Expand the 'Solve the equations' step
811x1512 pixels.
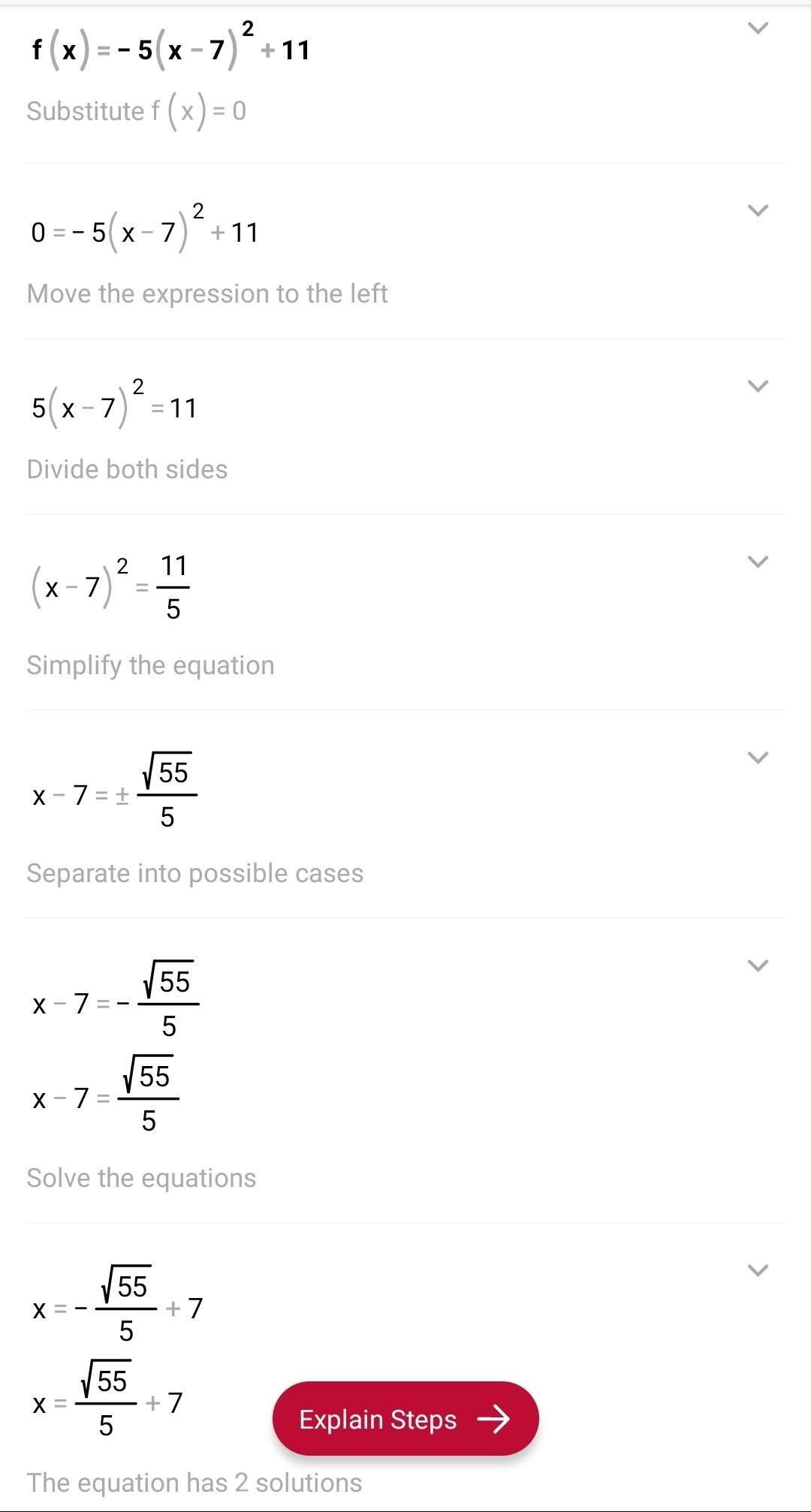(x=758, y=966)
